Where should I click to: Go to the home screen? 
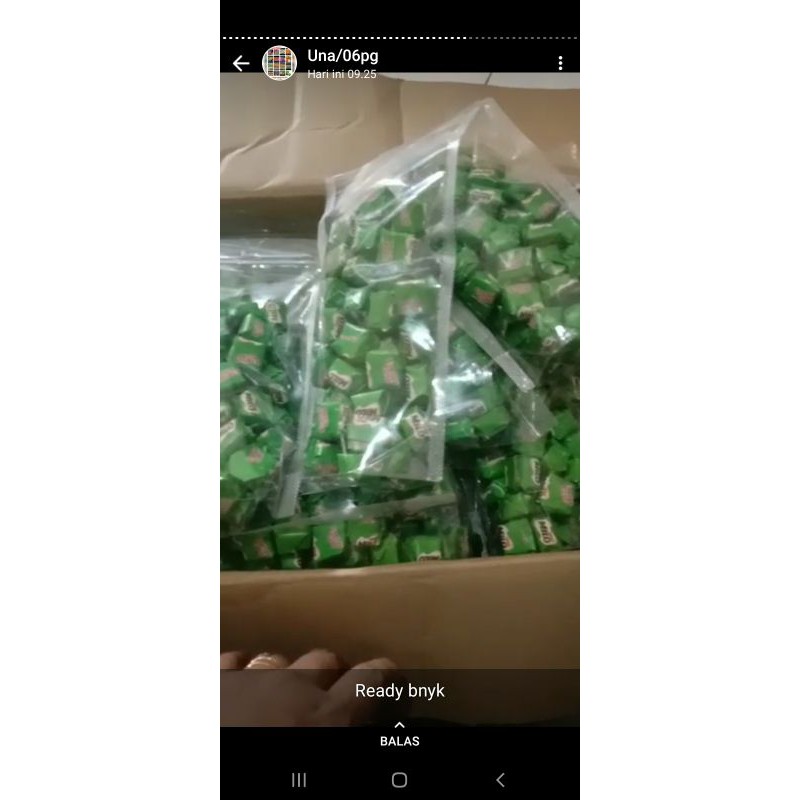pyautogui.click(x=399, y=780)
